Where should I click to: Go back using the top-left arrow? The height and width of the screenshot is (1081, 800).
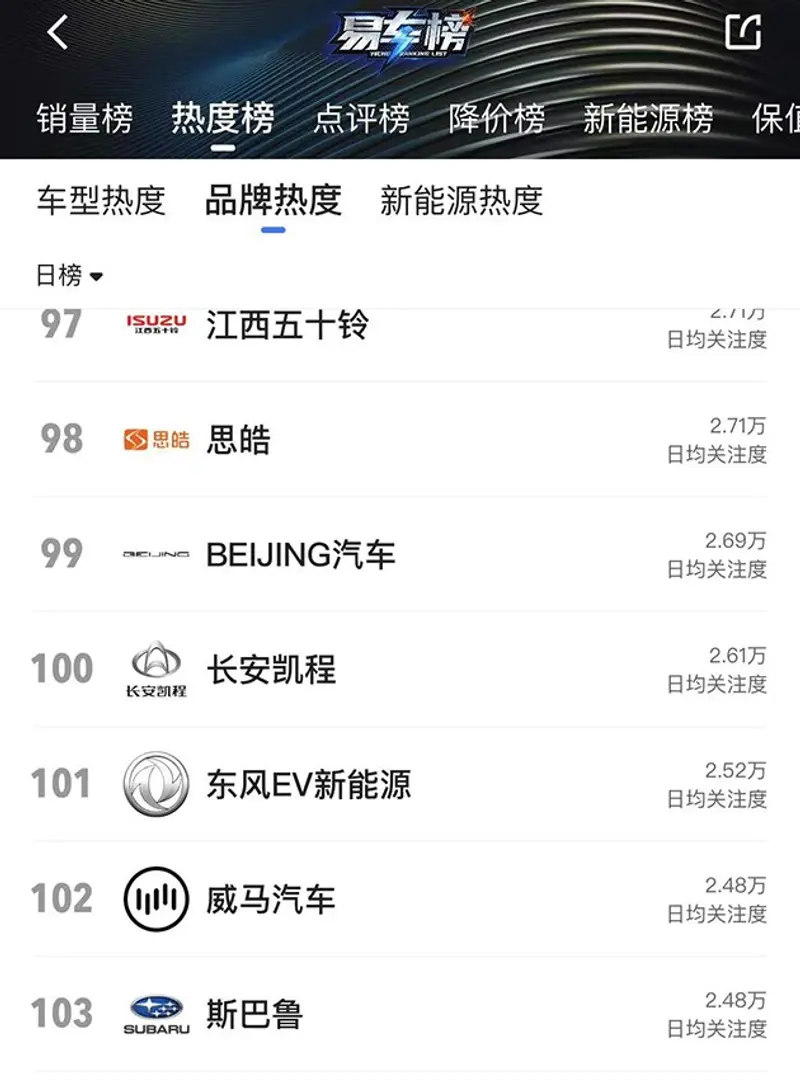pos(58,32)
